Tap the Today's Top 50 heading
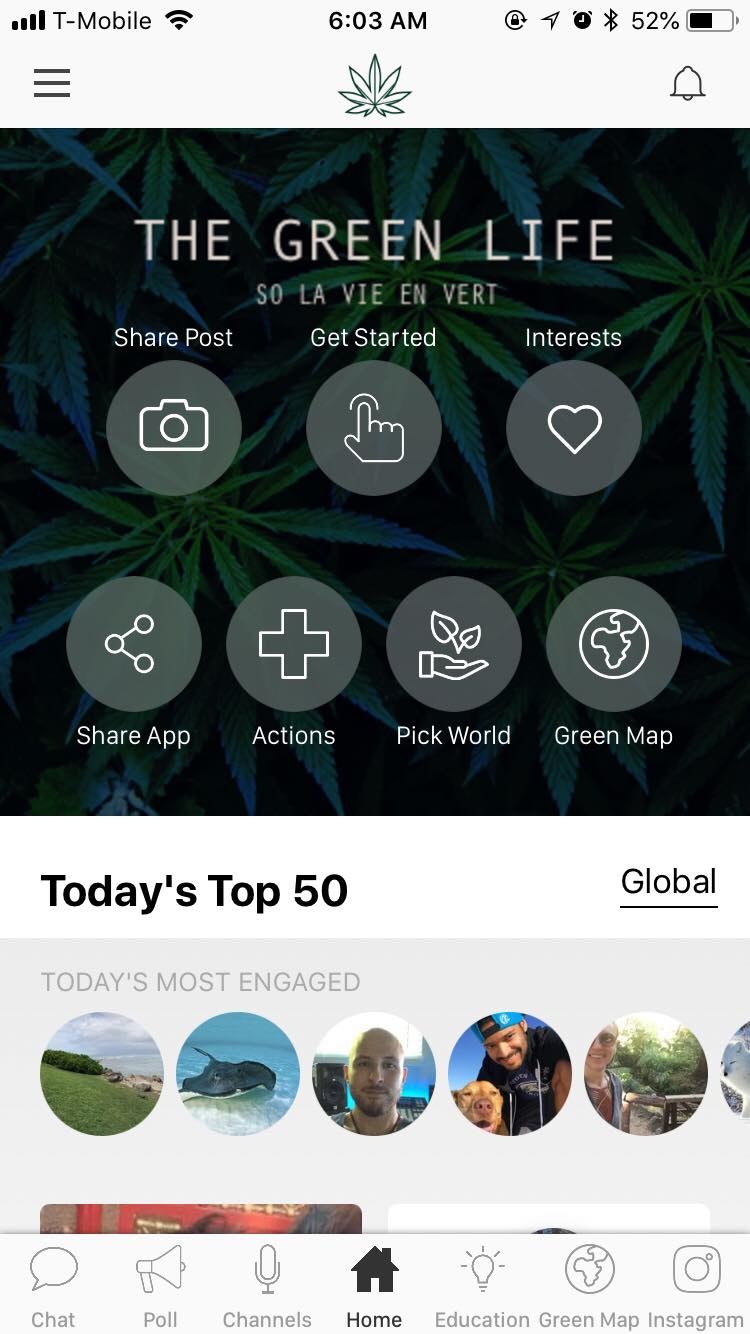The width and height of the screenshot is (750, 1334). 194,890
